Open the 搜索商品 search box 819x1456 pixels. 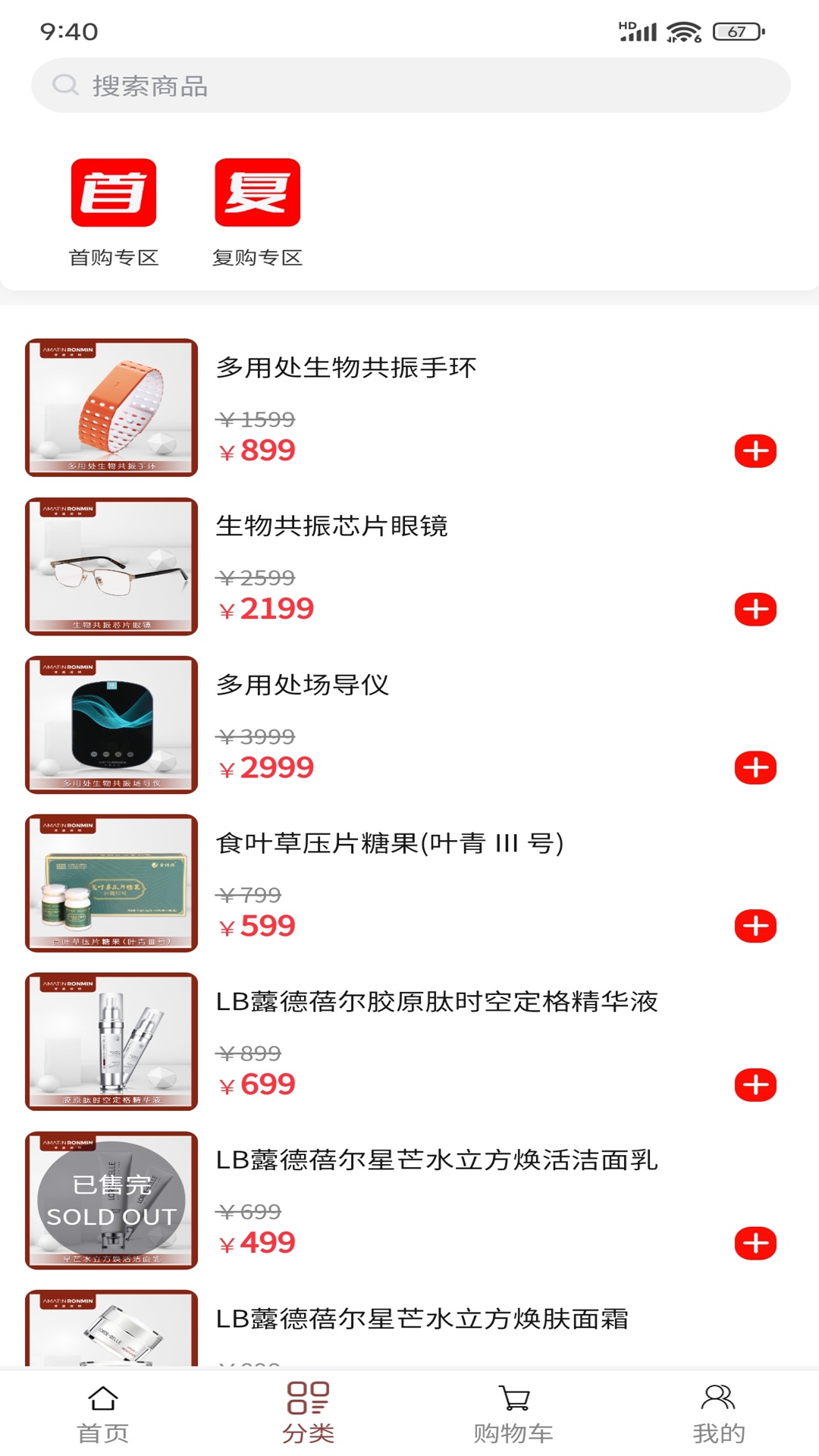(410, 86)
